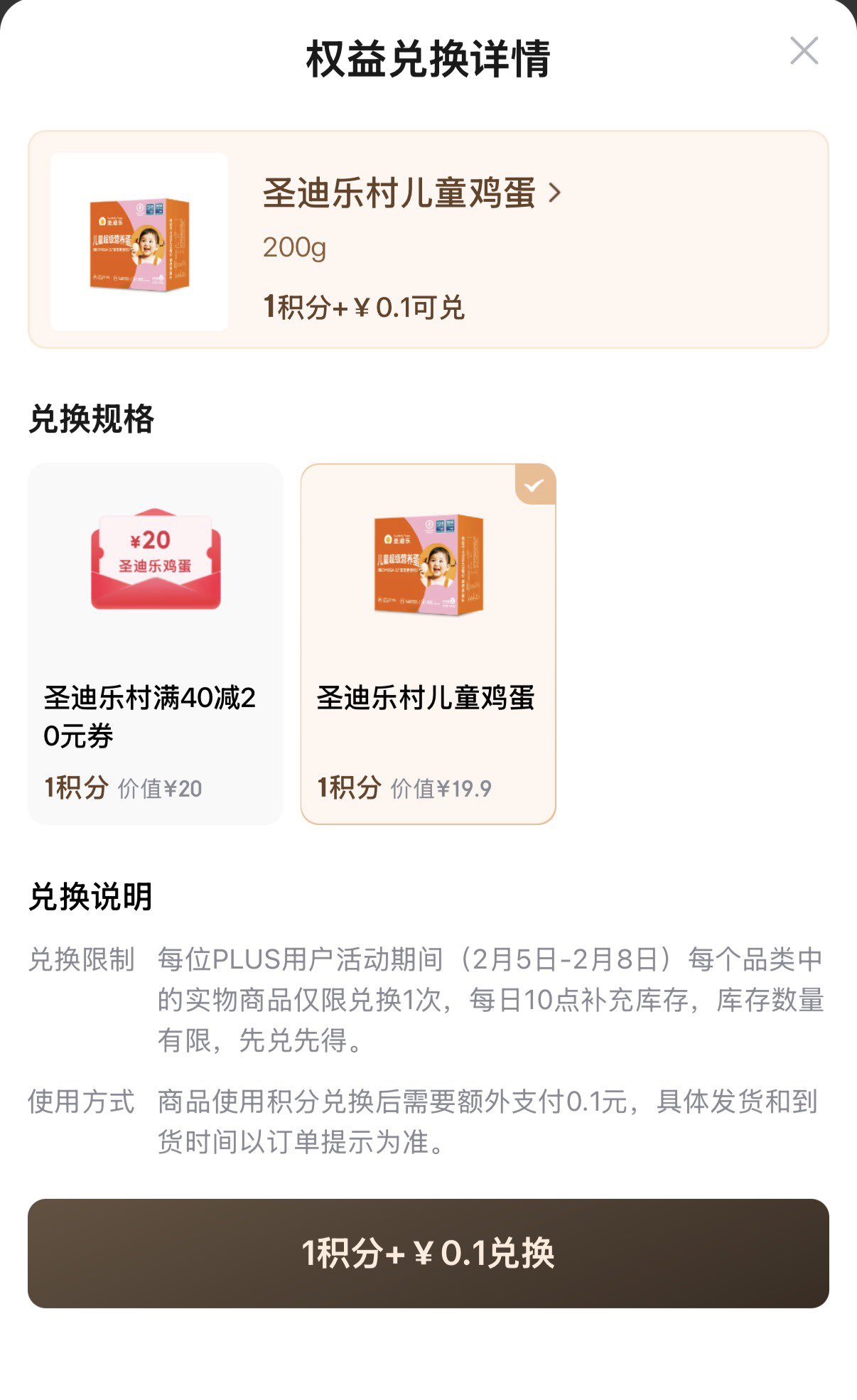Select the 圣迪乐村儿童鸡蛋 spec card
Screen dimensions: 857x1400
click(x=428, y=643)
